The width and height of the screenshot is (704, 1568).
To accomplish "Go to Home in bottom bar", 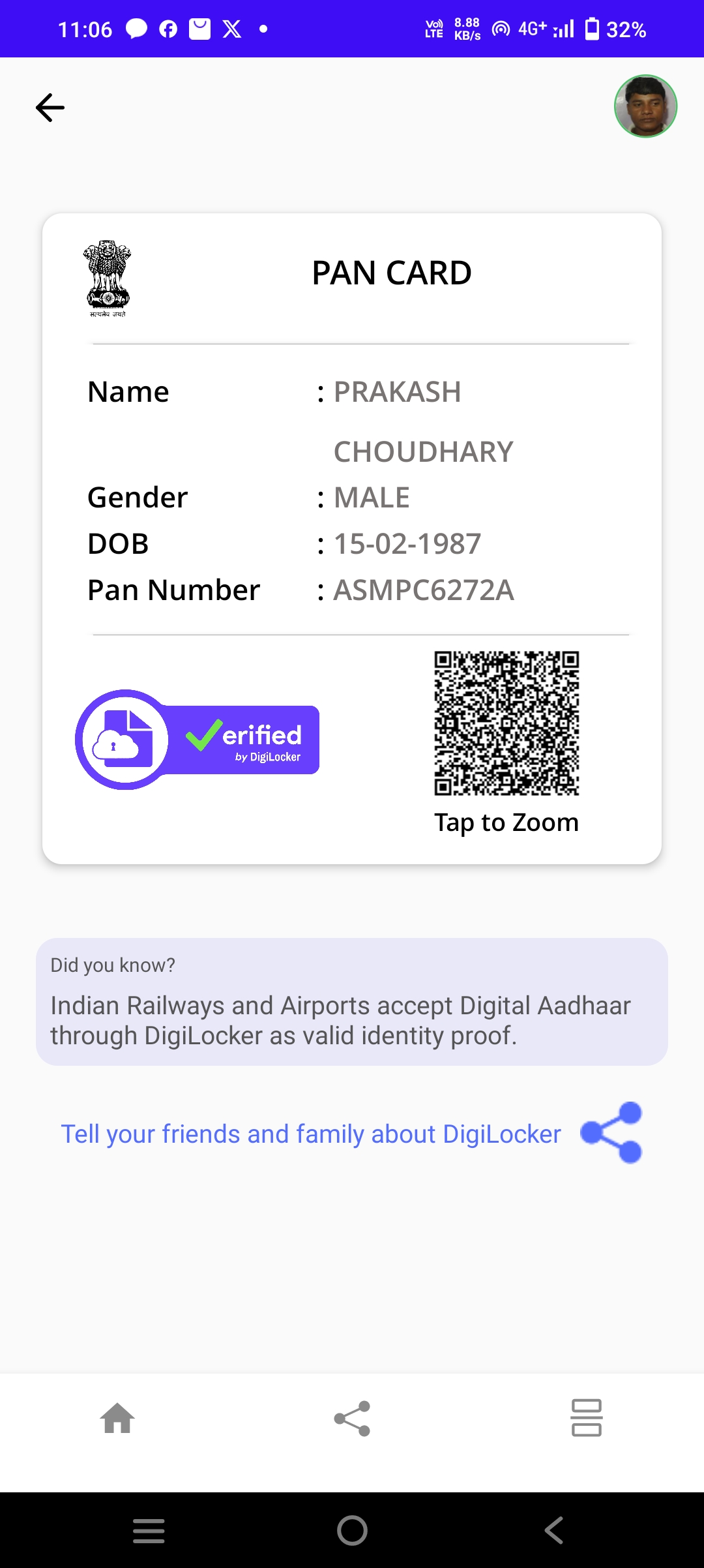I will click(118, 1418).
